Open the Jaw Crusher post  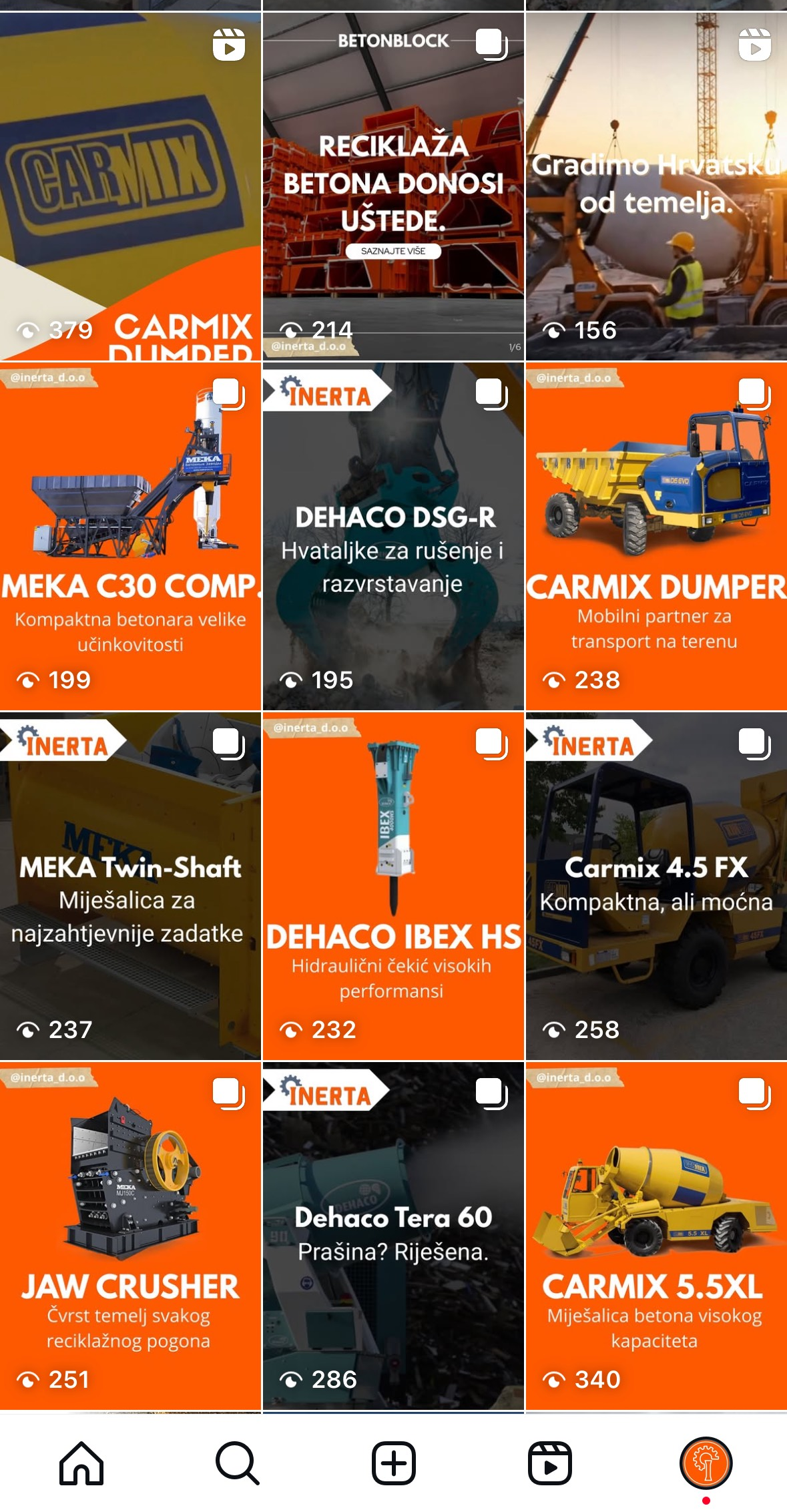(x=130, y=1236)
